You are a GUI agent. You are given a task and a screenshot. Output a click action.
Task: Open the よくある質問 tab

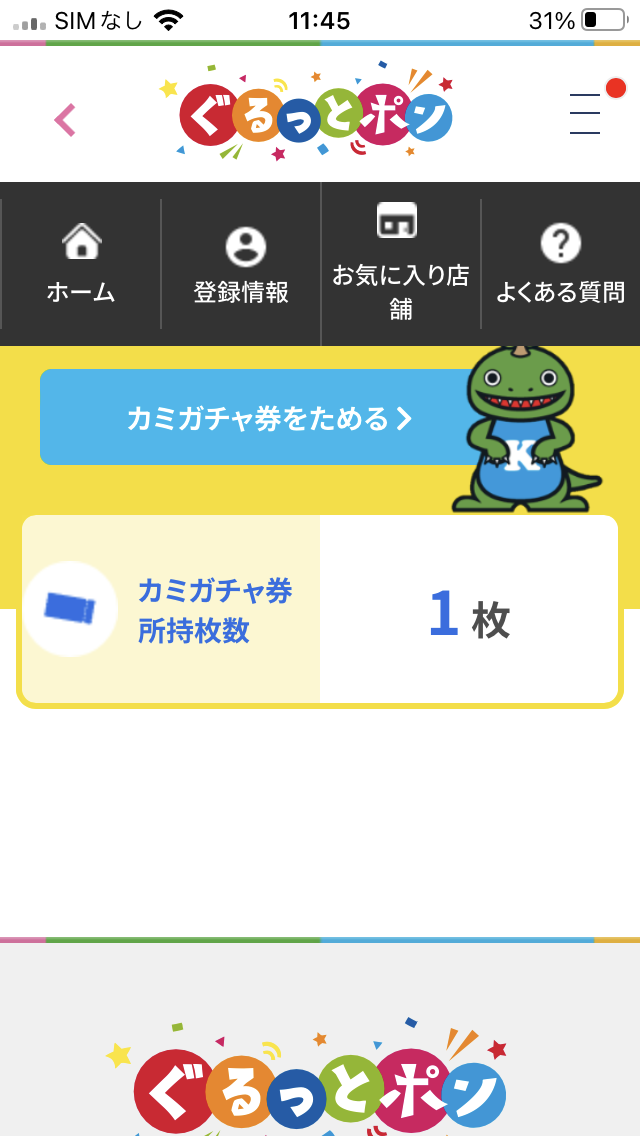[x=560, y=264]
